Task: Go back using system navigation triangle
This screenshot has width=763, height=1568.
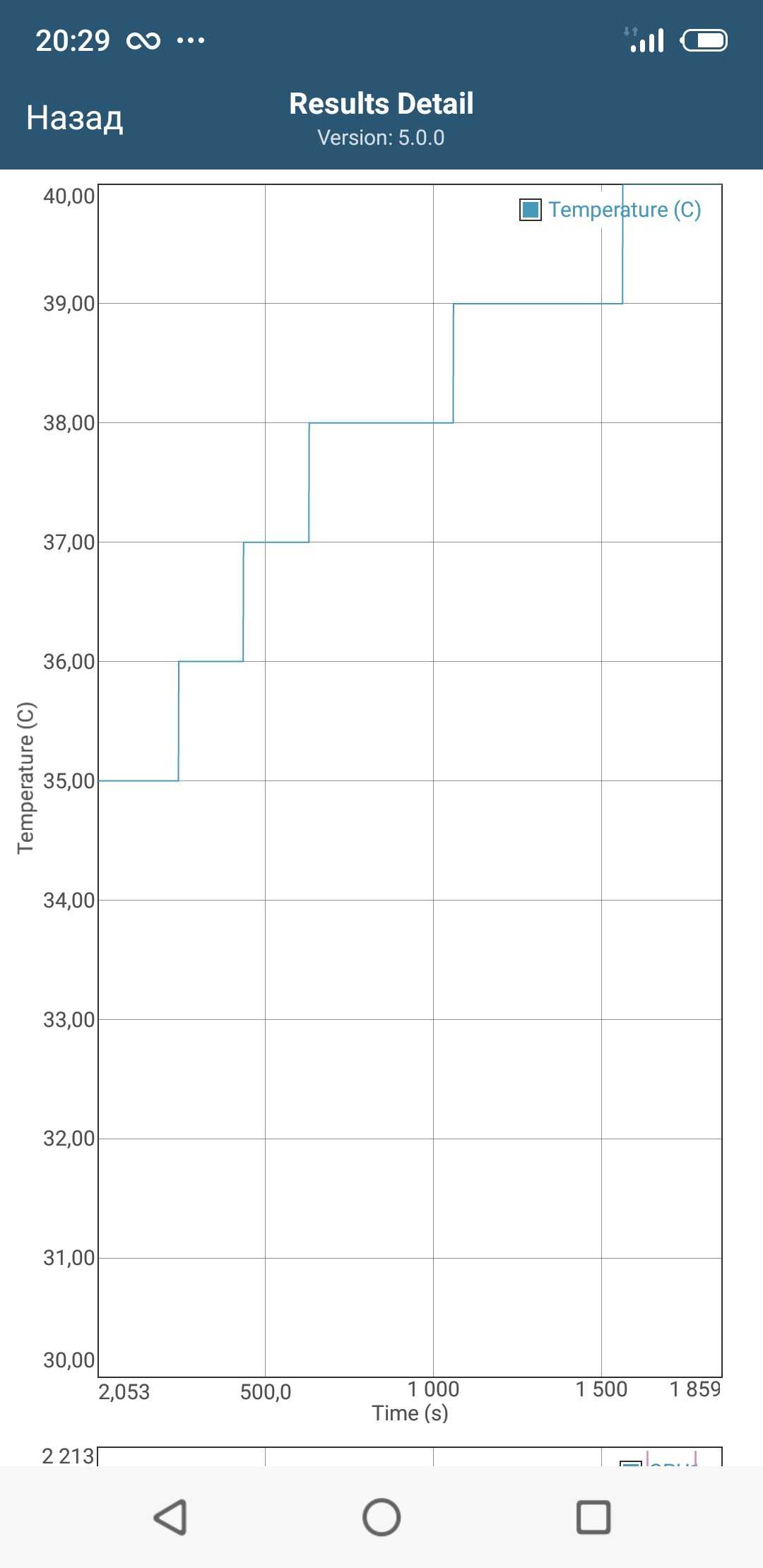Action: pos(170,1516)
